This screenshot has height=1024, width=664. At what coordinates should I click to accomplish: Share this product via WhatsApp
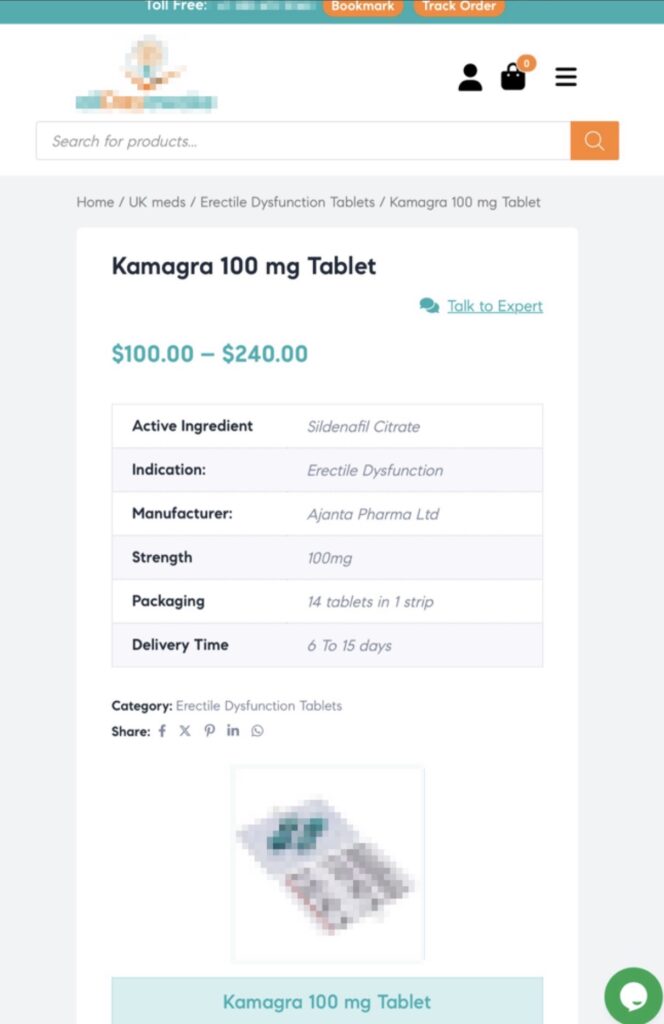point(258,731)
